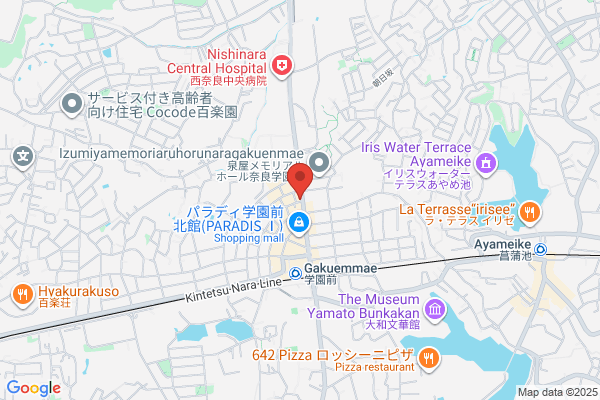Tap the Ayameike station icon
600x400 pixels.
[x=540, y=250]
